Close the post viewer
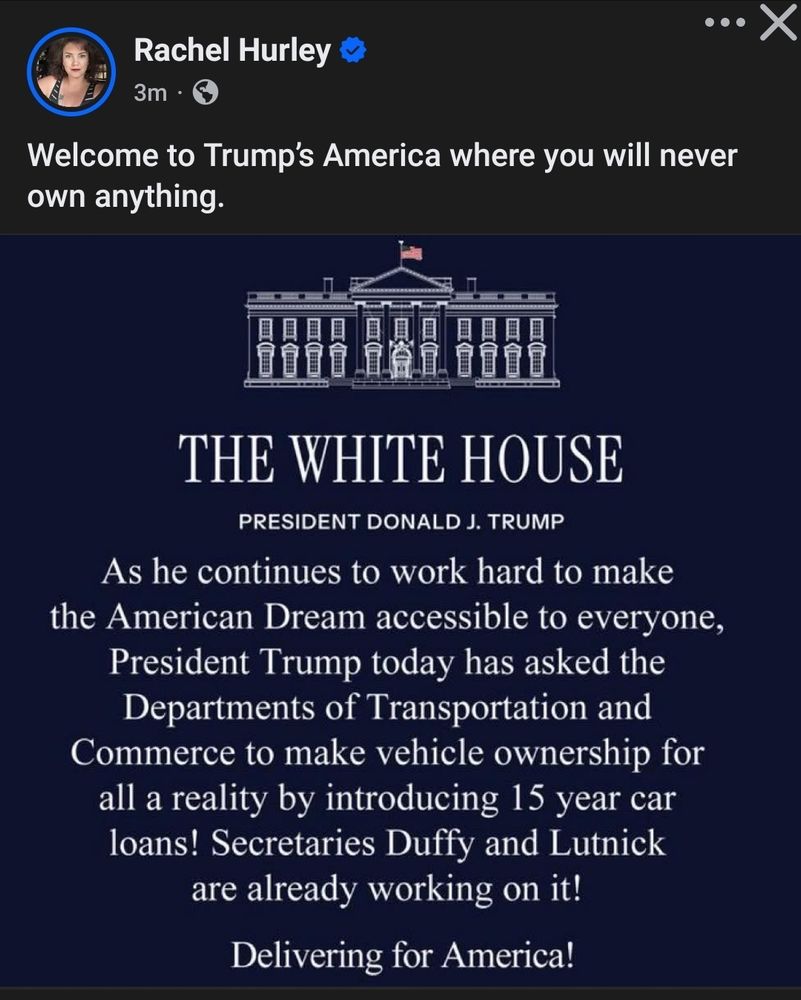 click(779, 25)
